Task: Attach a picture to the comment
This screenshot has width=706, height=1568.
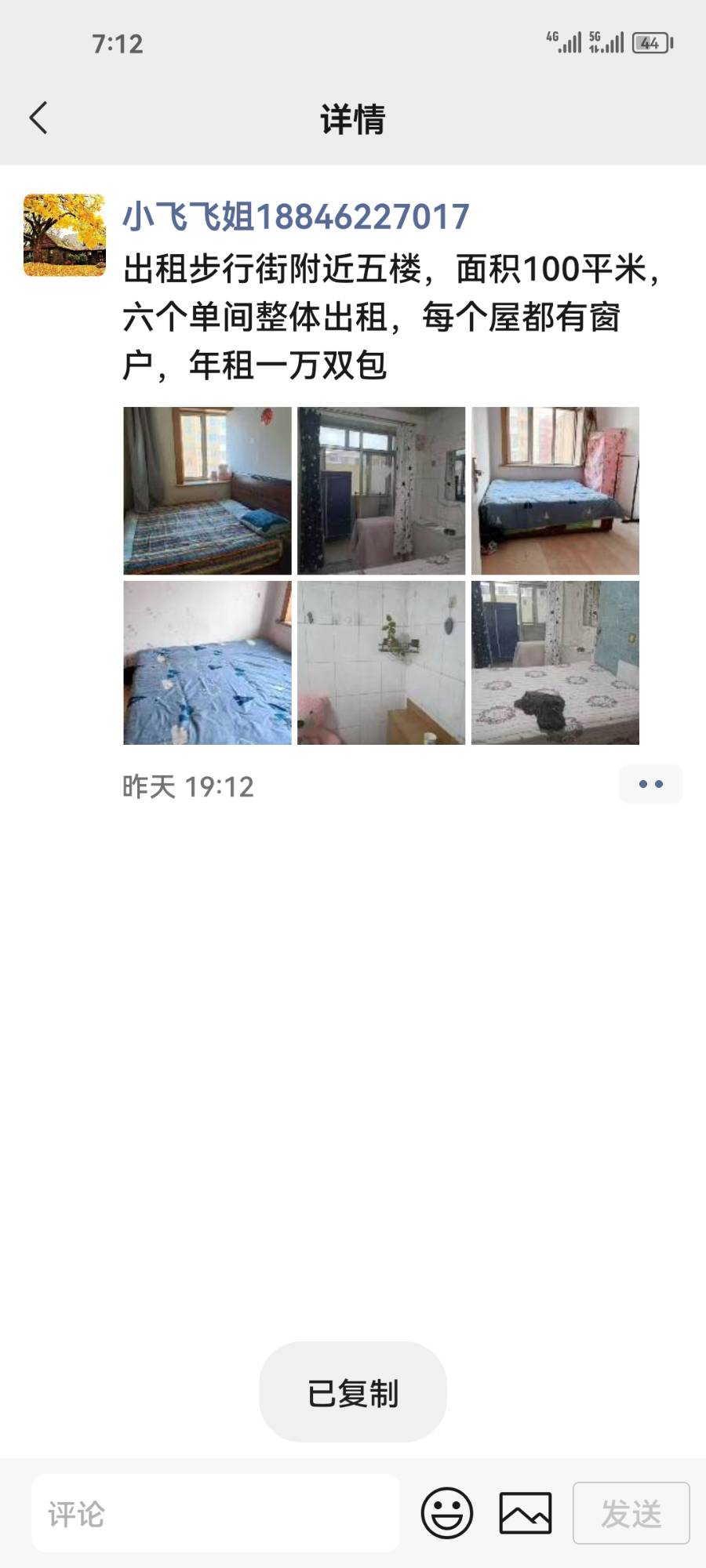Action: [x=526, y=1513]
